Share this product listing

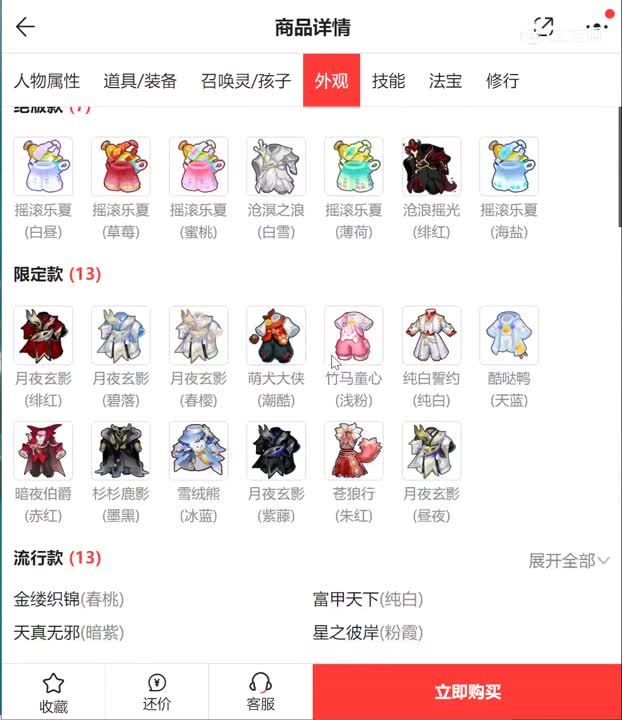coord(544,27)
